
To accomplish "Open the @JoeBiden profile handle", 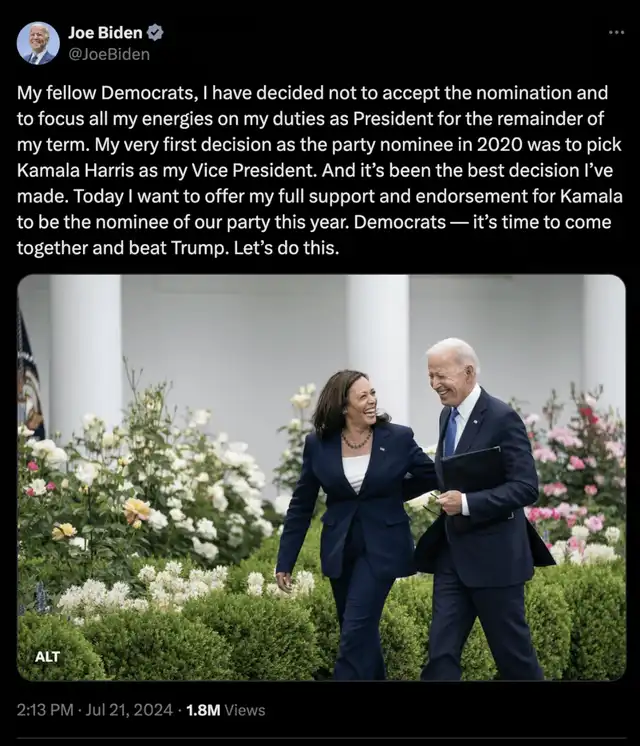I will click(x=108, y=55).
